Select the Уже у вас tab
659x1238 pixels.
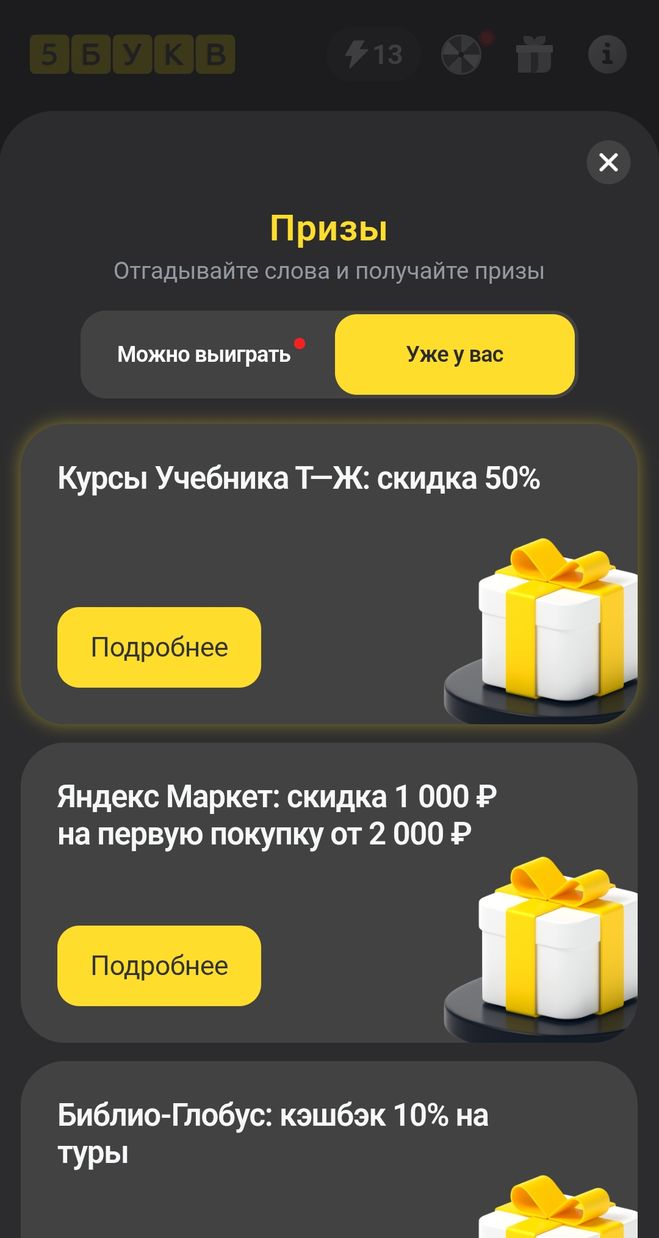point(455,354)
